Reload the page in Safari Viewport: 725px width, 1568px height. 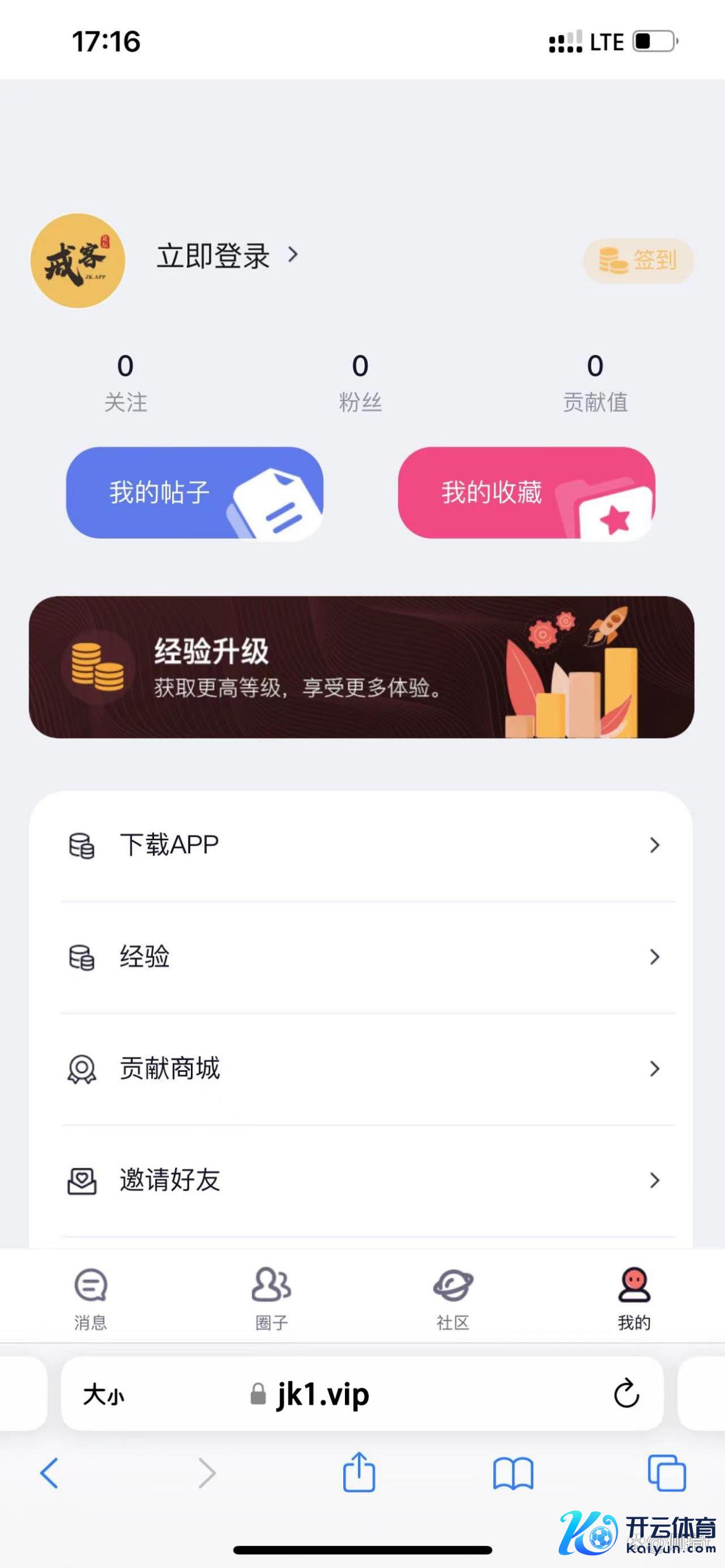(x=626, y=1394)
